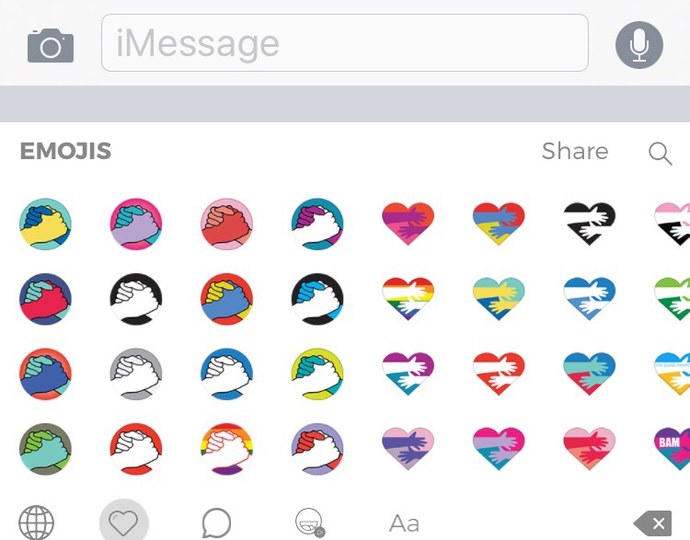Search emojis with the magnifier icon

click(660, 153)
